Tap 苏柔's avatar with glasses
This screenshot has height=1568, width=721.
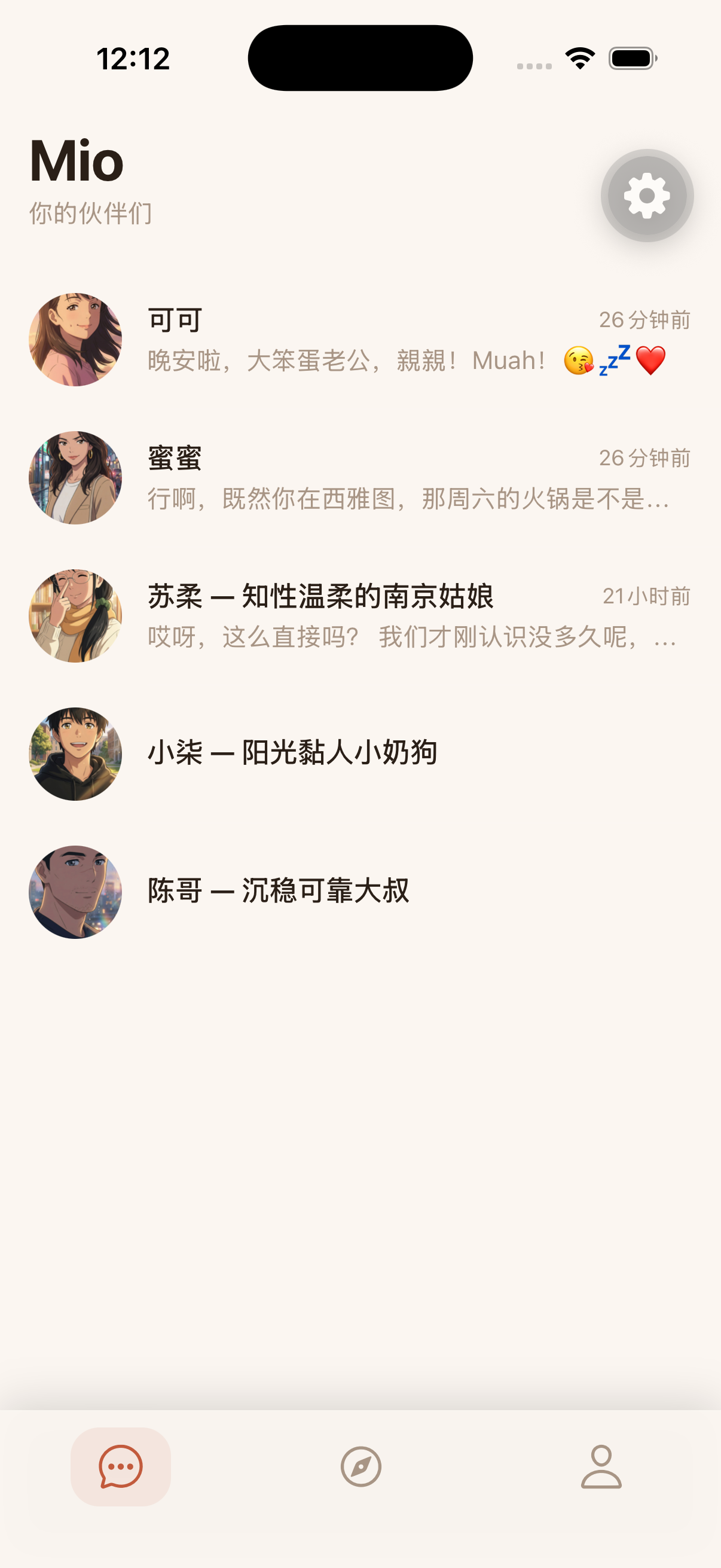(x=75, y=615)
